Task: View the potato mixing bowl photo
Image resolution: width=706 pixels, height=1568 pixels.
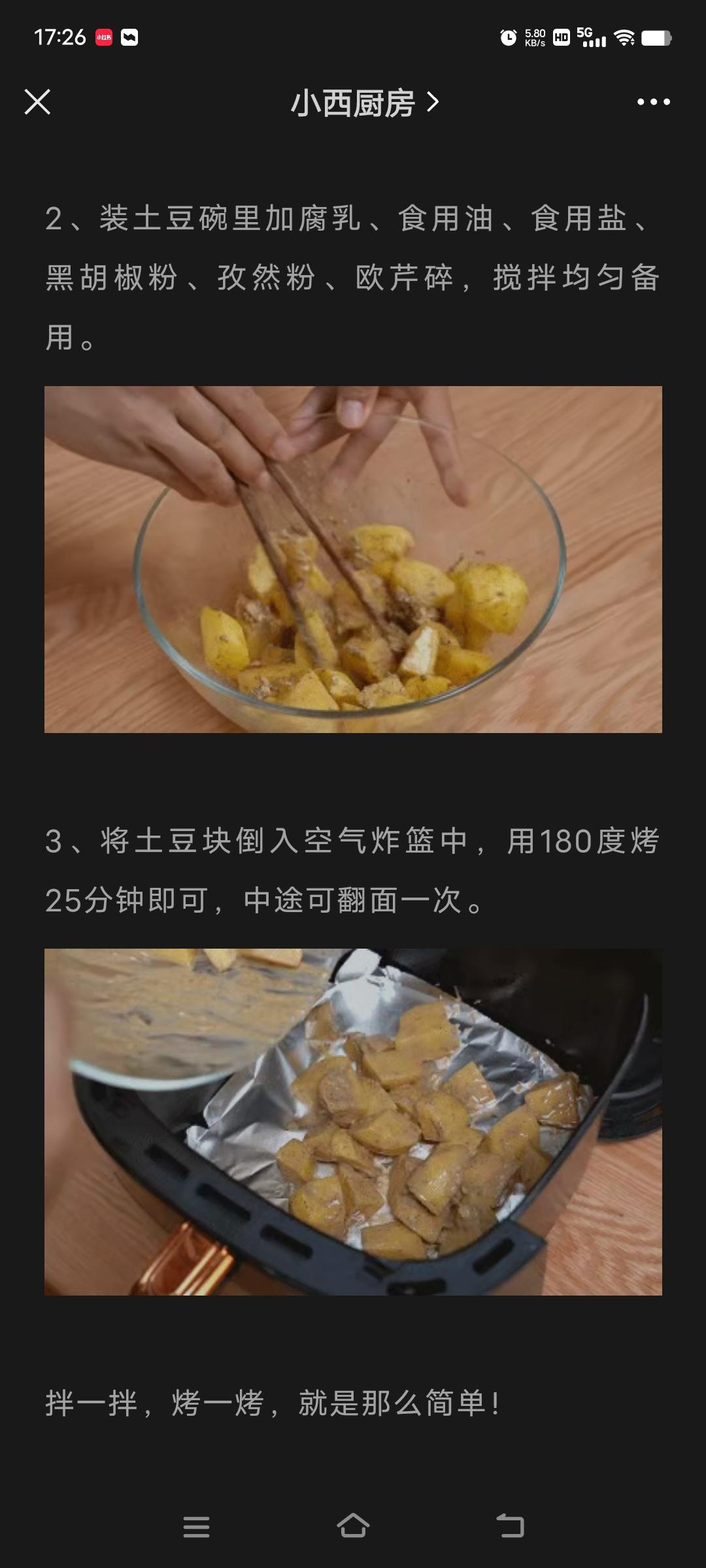Action: (353, 559)
